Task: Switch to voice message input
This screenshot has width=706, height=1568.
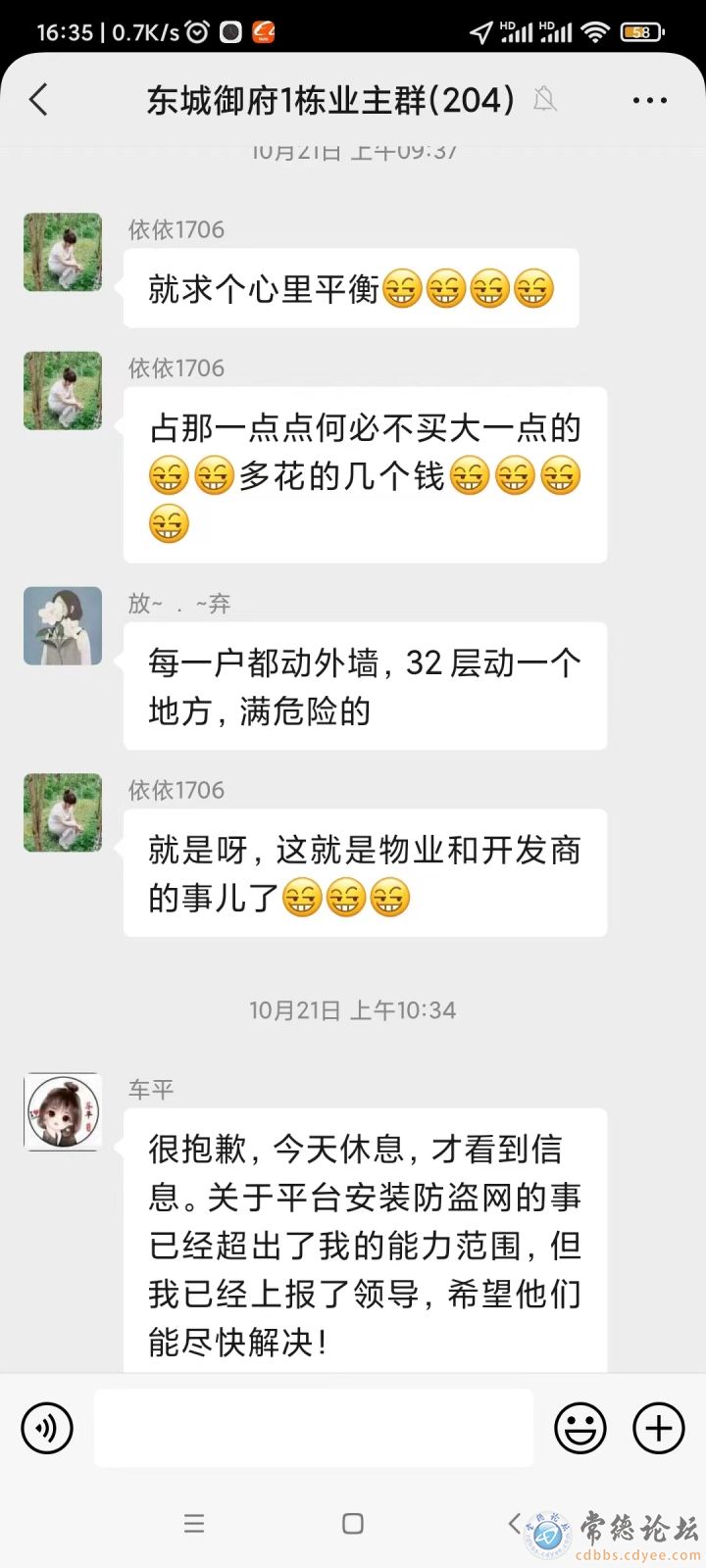Action: 47,1428
